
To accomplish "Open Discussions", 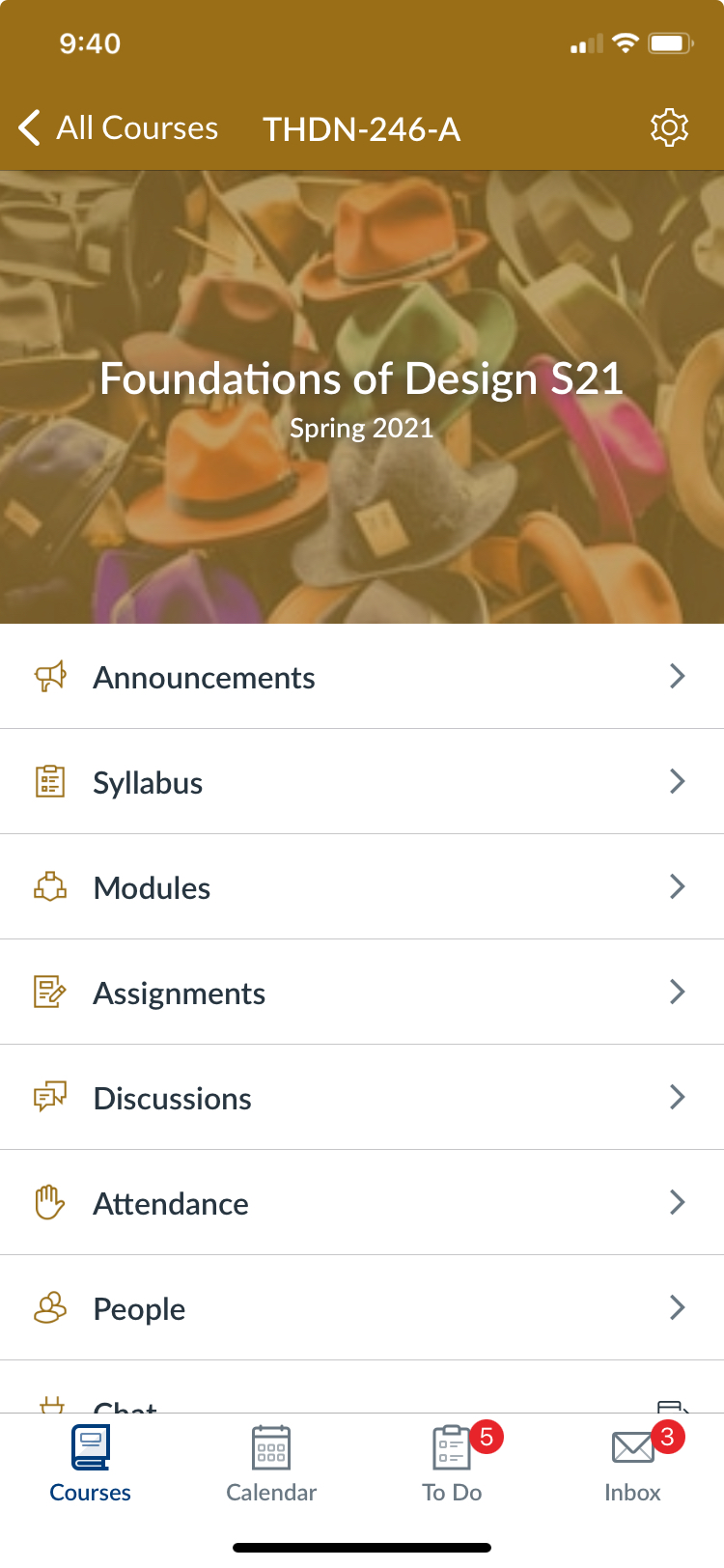I will tap(361, 1098).
